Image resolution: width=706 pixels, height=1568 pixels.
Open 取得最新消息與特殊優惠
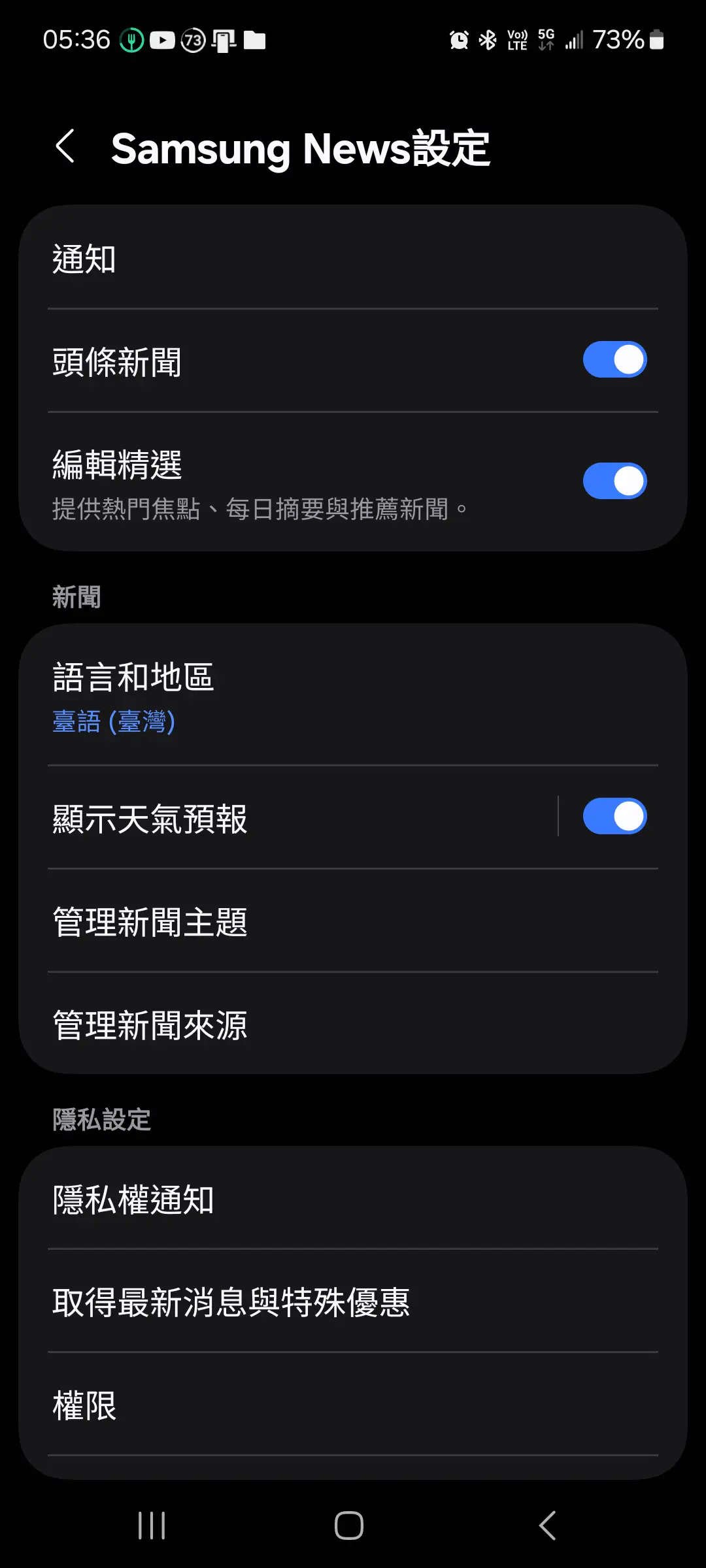click(353, 1301)
